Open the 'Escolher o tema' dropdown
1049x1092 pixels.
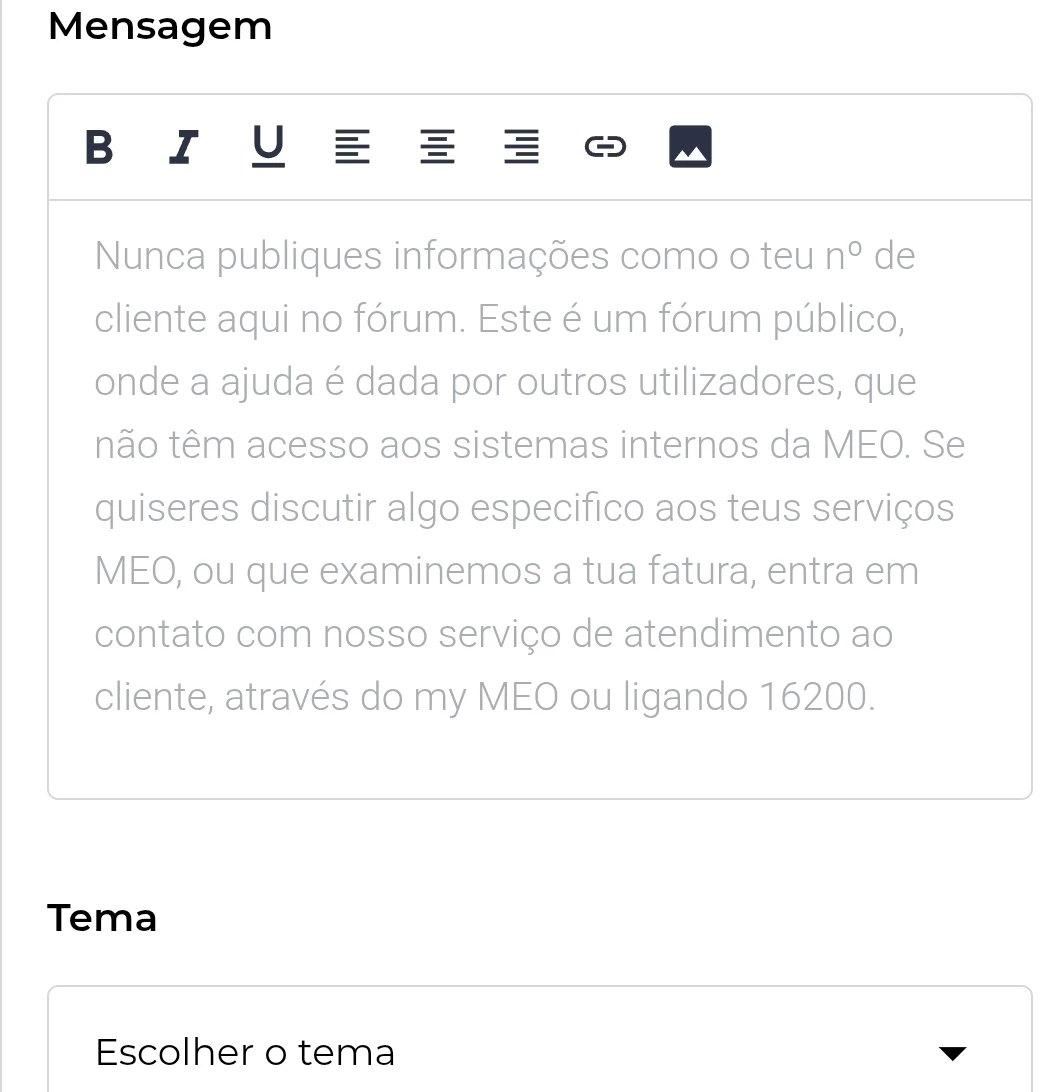539,1051
